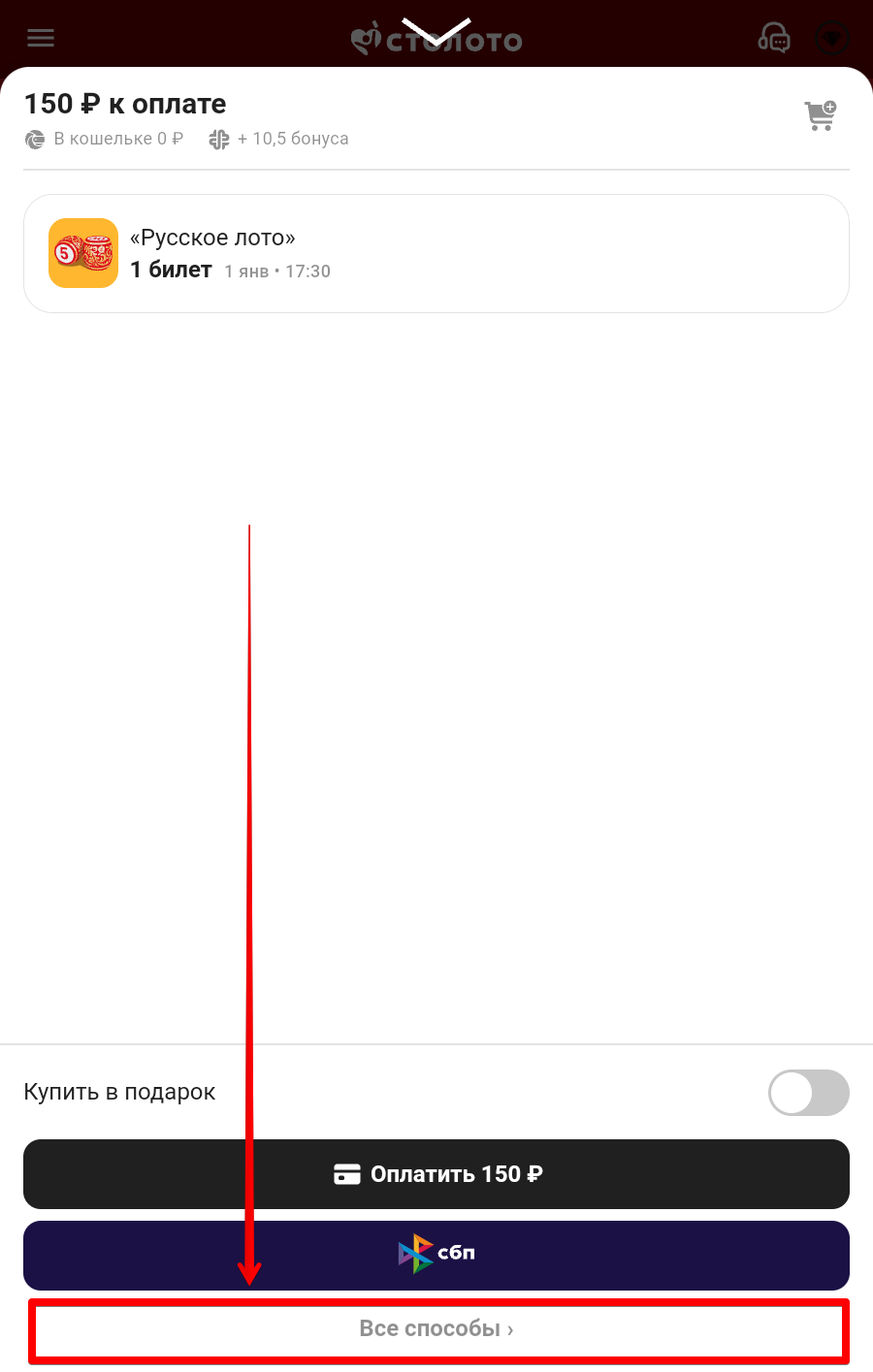Pay via the СБП button
Image resolution: width=873 pixels, height=1372 pixels.
pyautogui.click(x=436, y=1255)
